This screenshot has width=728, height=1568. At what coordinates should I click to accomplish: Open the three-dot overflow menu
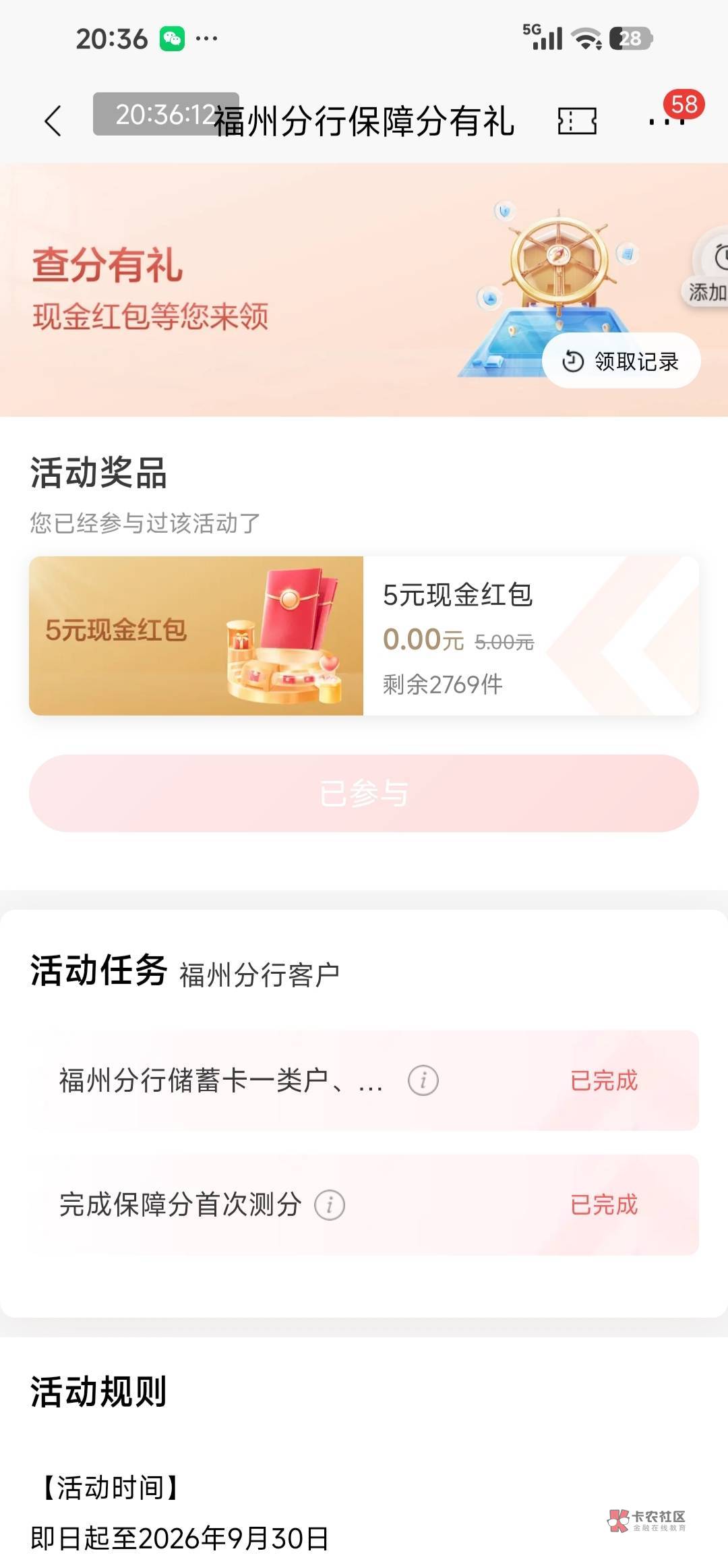click(x=667, y=121)
